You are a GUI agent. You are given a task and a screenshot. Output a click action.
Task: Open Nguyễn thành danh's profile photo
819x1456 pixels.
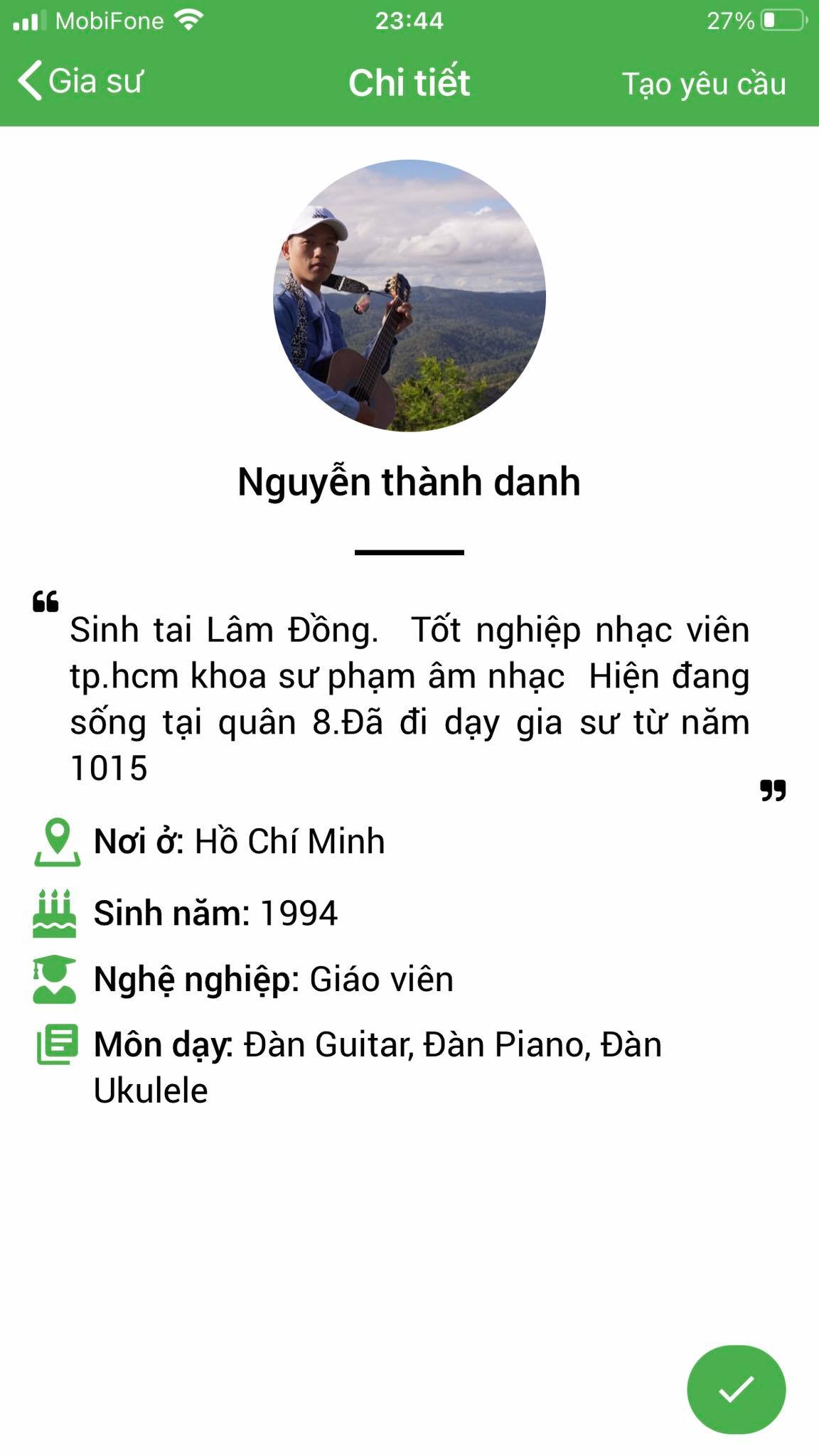[x=409, y=296]
